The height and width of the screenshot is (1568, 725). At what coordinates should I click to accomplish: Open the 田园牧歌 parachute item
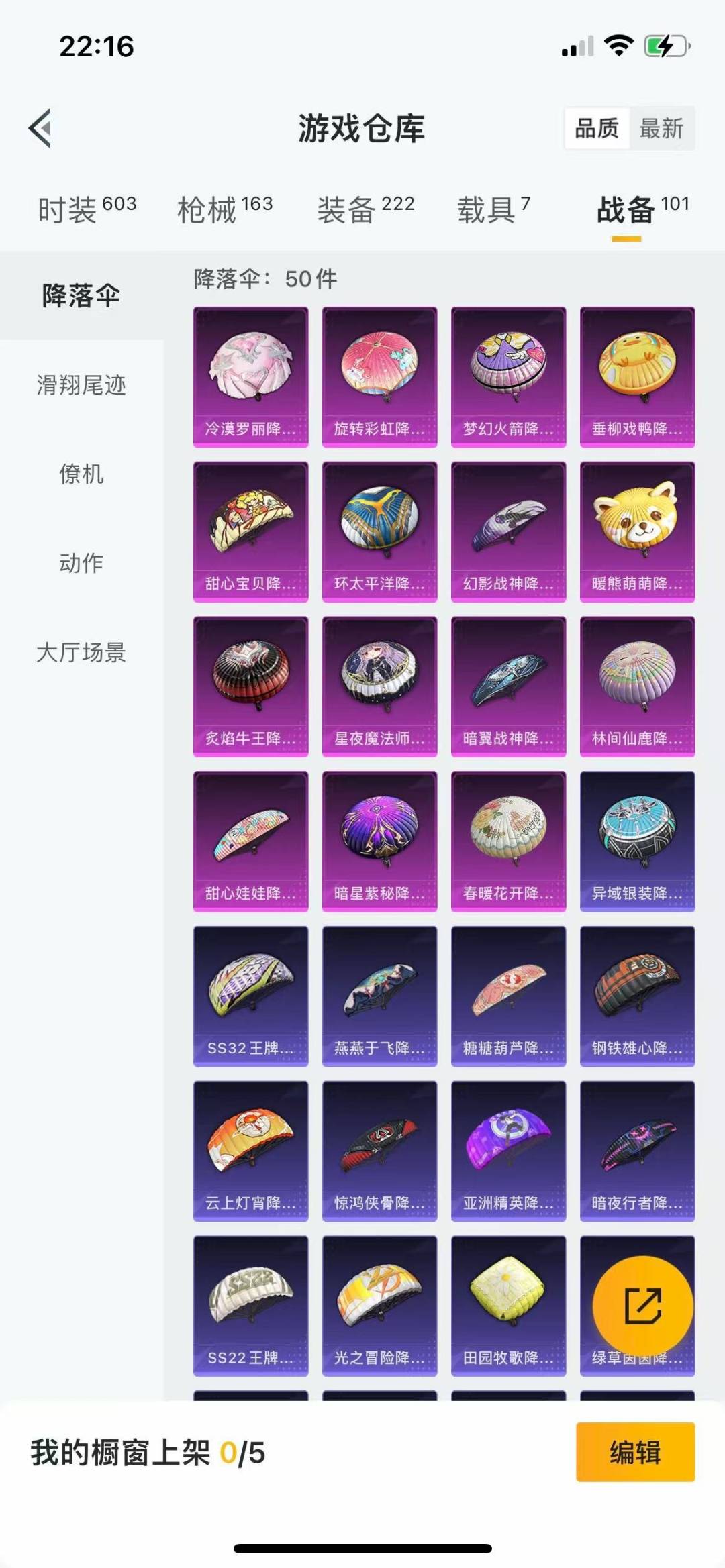tap(509, 1306)
